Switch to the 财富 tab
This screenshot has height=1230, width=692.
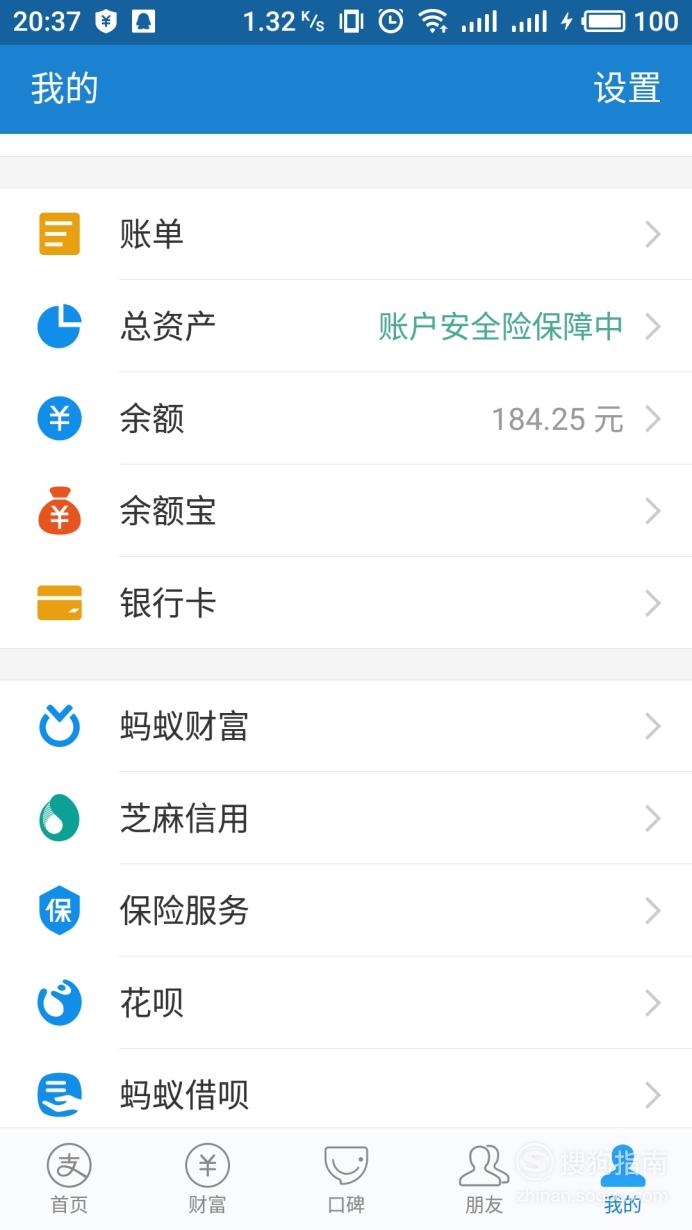point(207,1180)
